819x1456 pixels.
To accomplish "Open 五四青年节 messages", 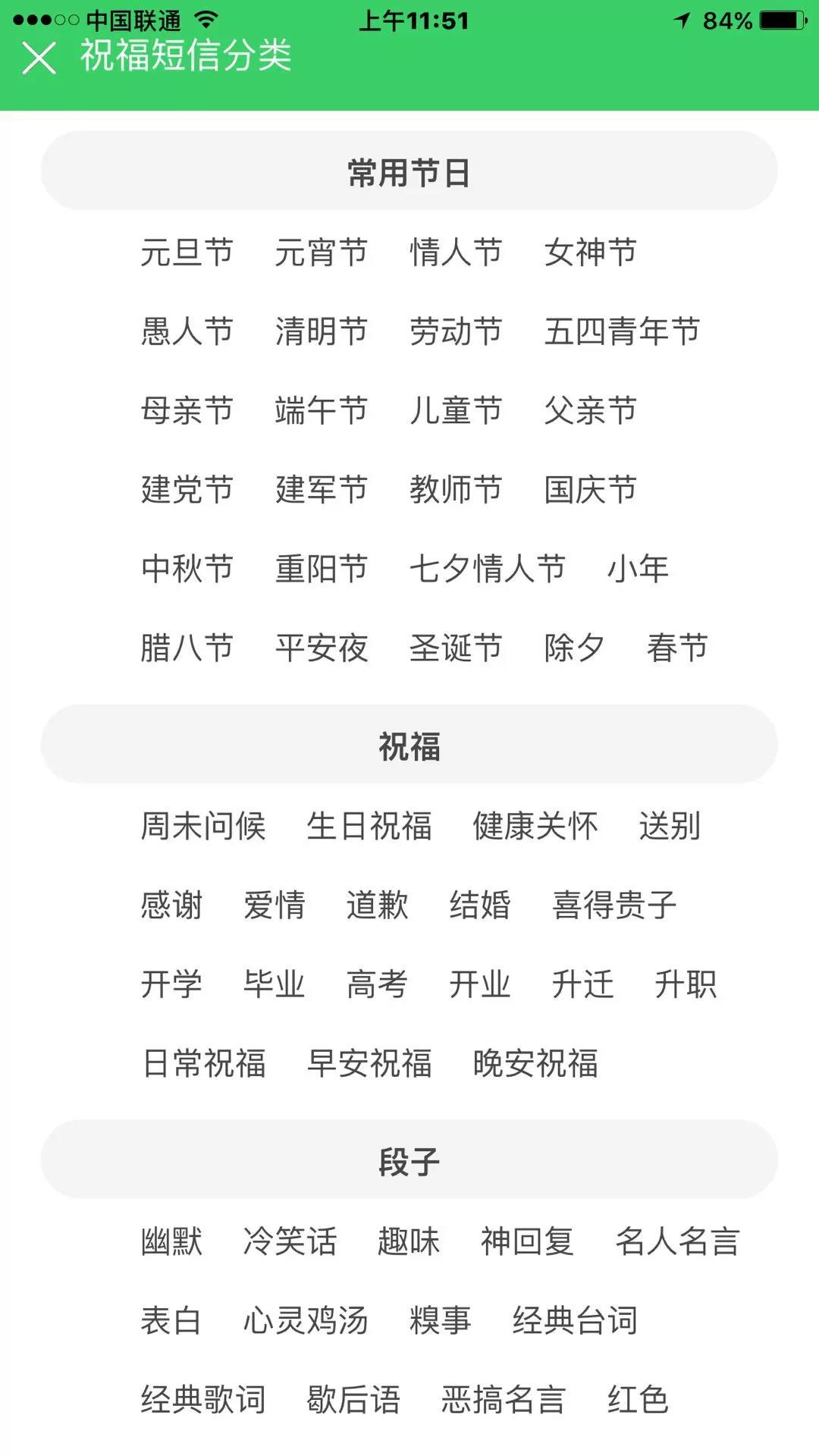I will coord(622,331).
